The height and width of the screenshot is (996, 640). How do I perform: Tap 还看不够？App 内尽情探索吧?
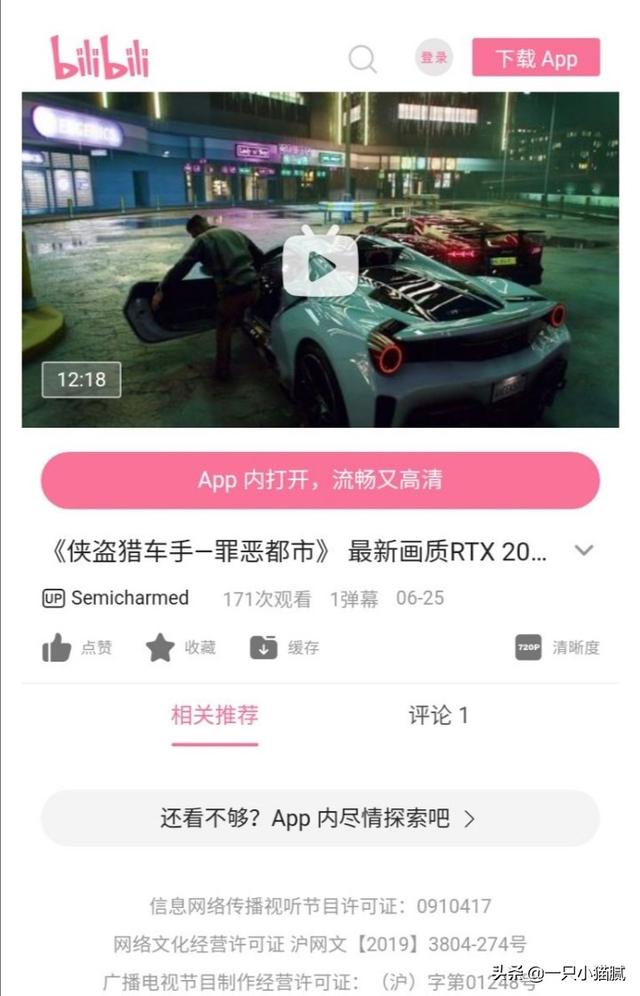tap(320, 818)
